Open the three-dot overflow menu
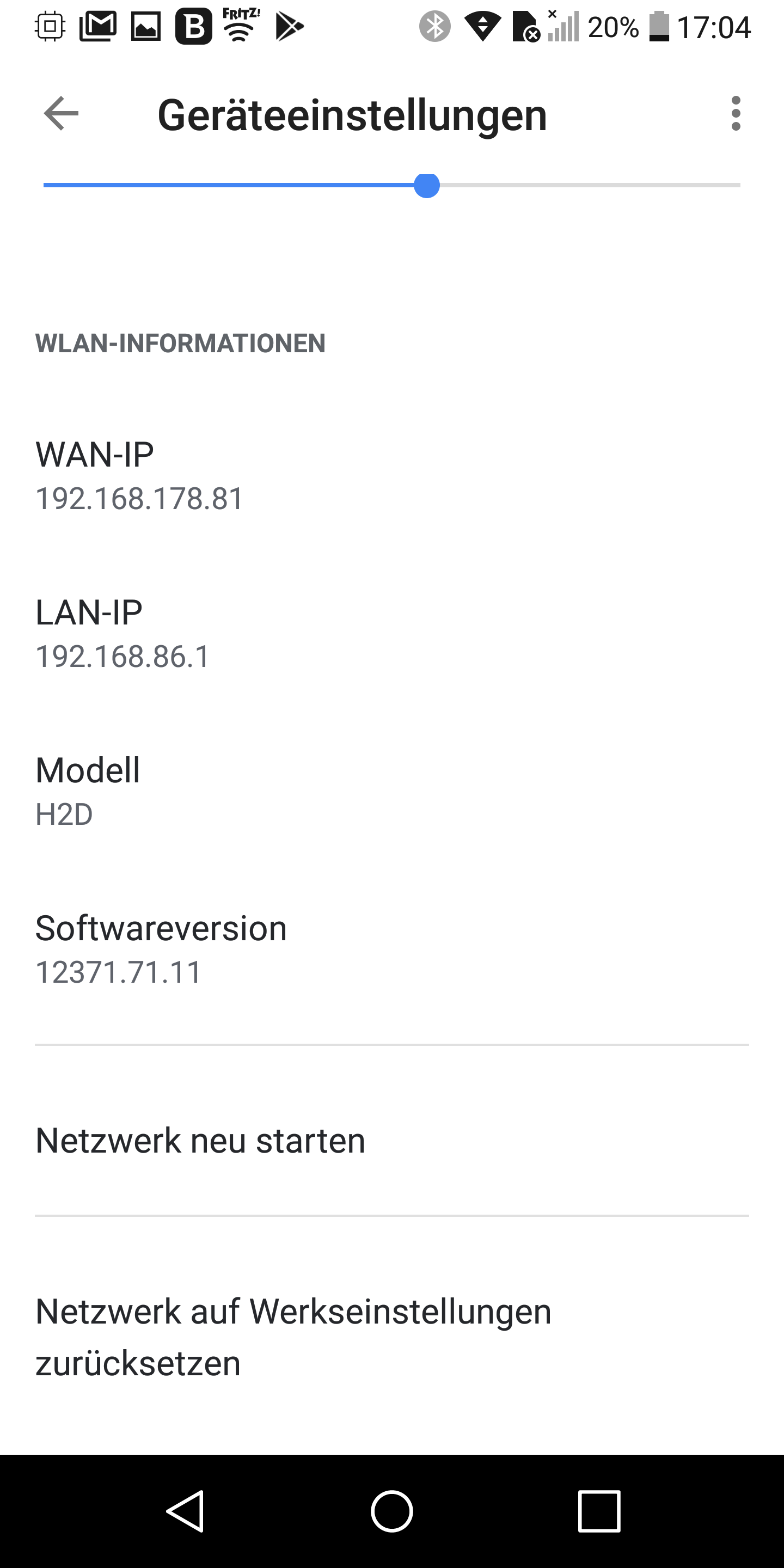This screenshot has width=784, height=1568. 736,113
